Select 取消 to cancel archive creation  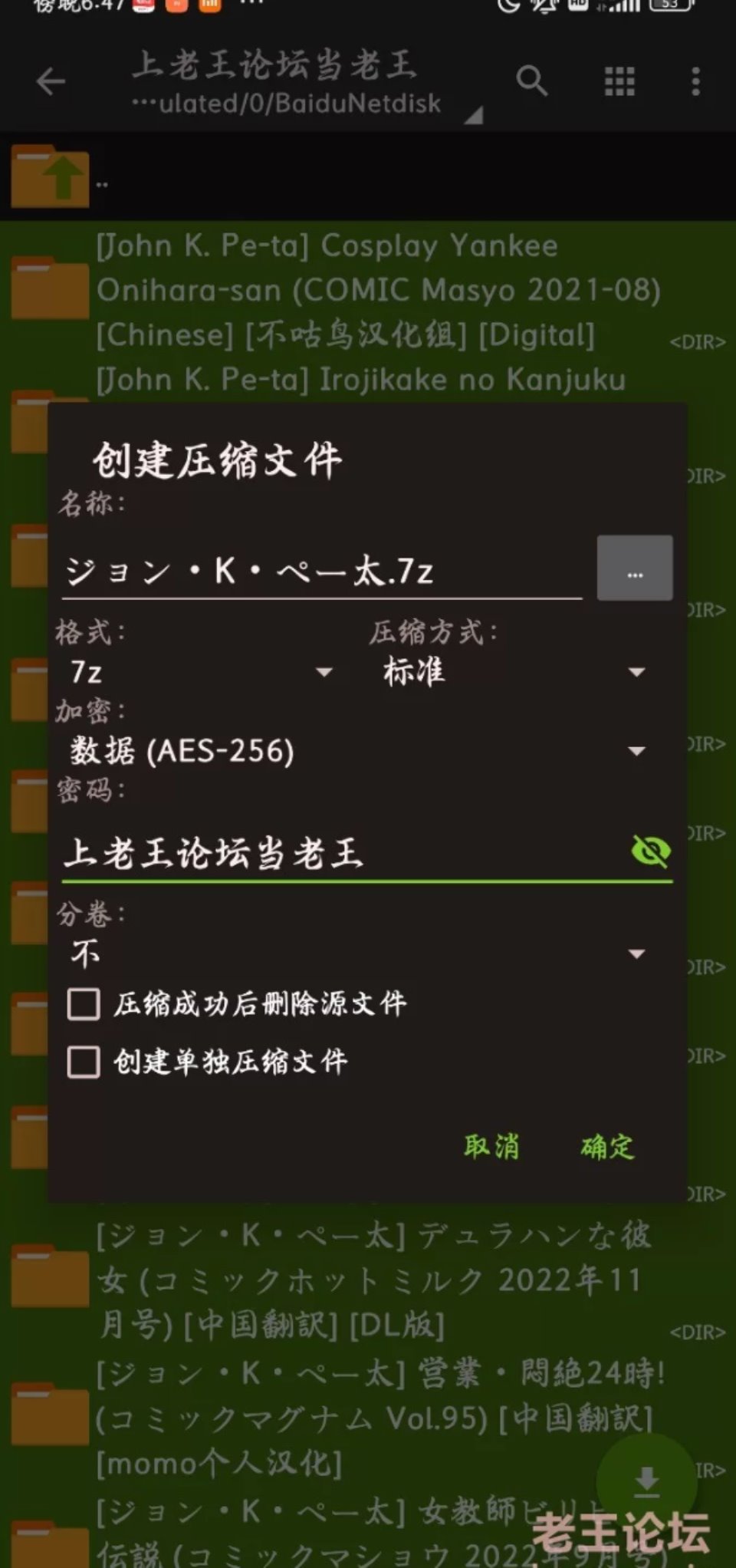[x=491, y=1147]
